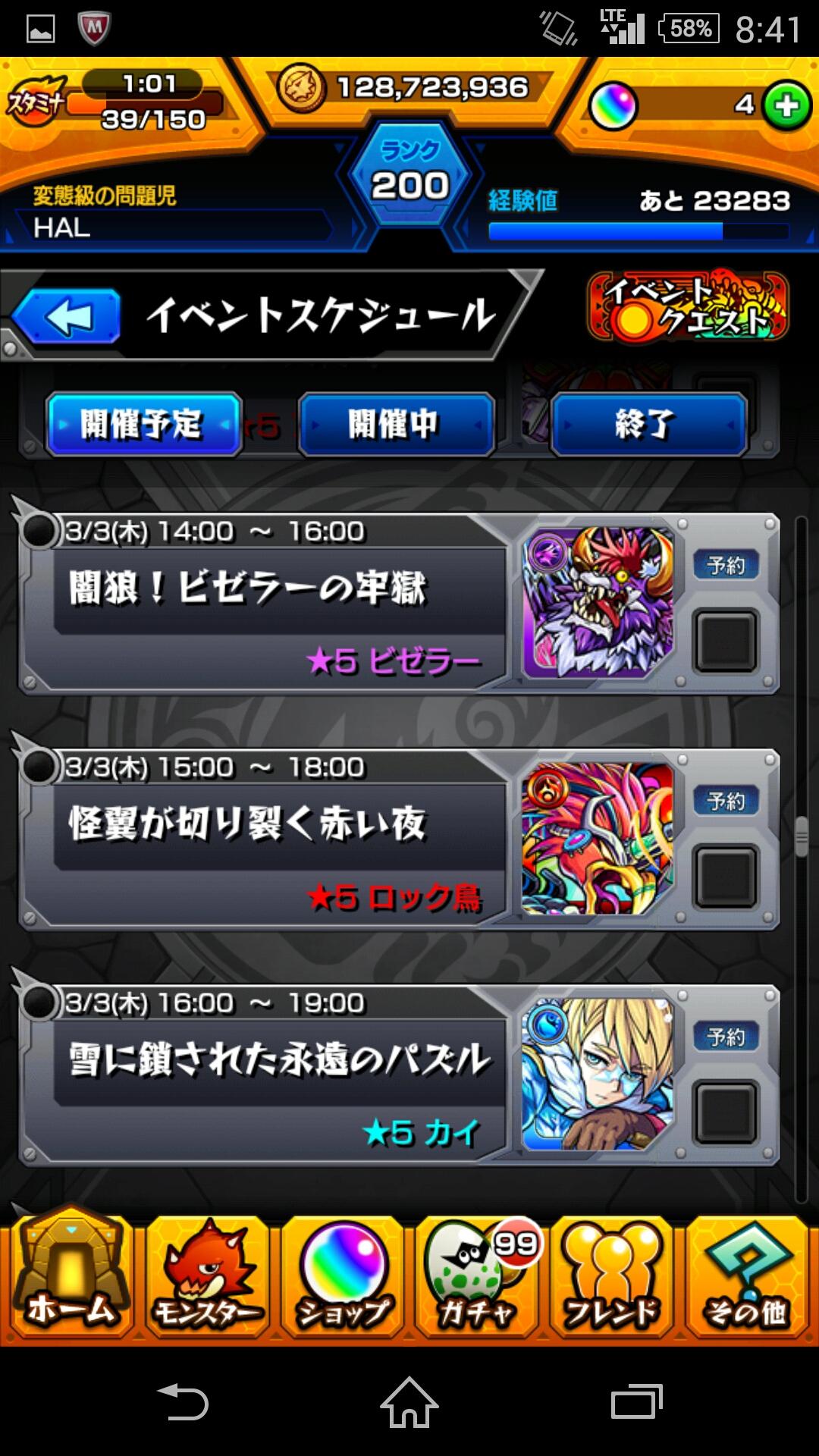
Task: Go back using the blue arrow button
Action: [x=67, y=317]
